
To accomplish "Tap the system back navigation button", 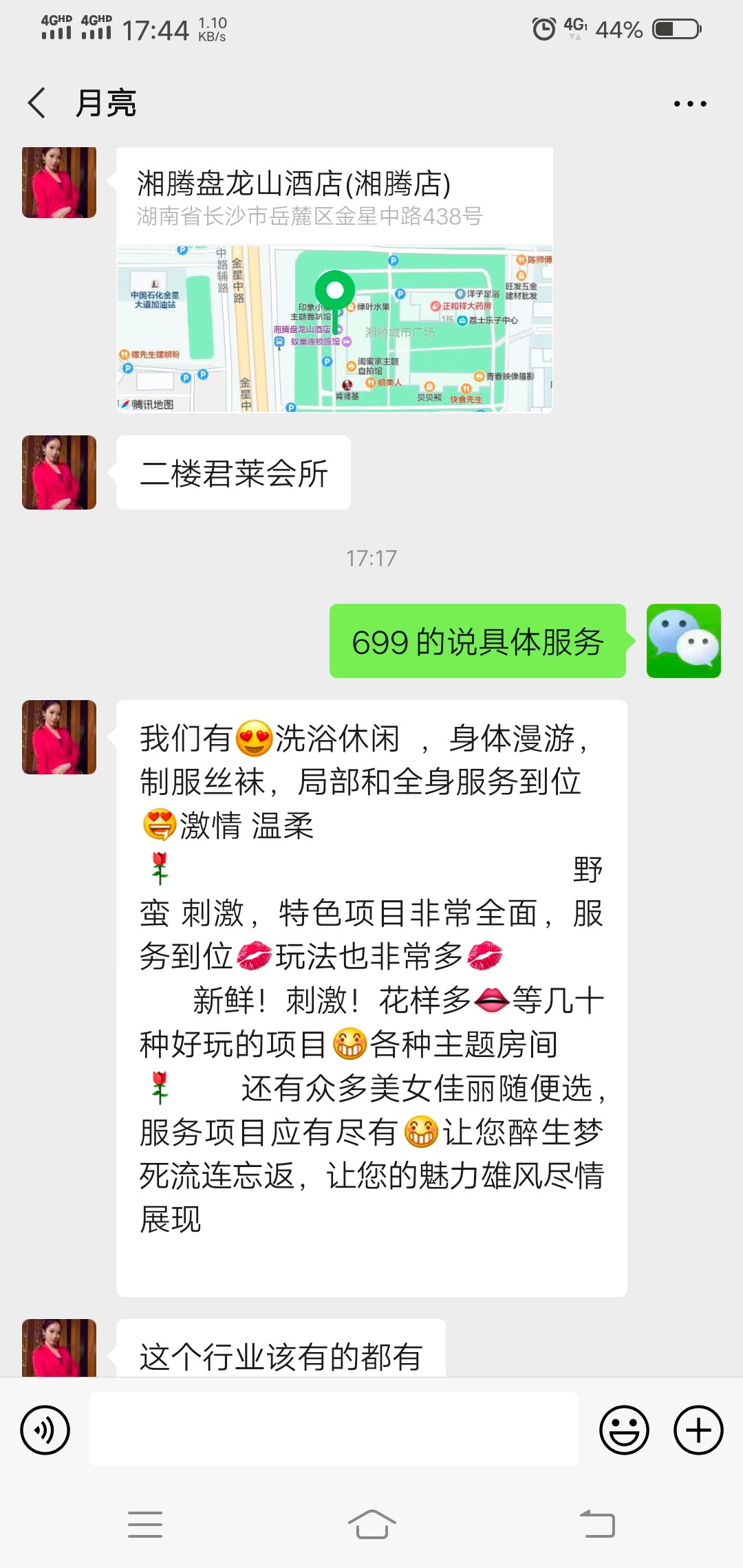I will (x=597, y=1524).
